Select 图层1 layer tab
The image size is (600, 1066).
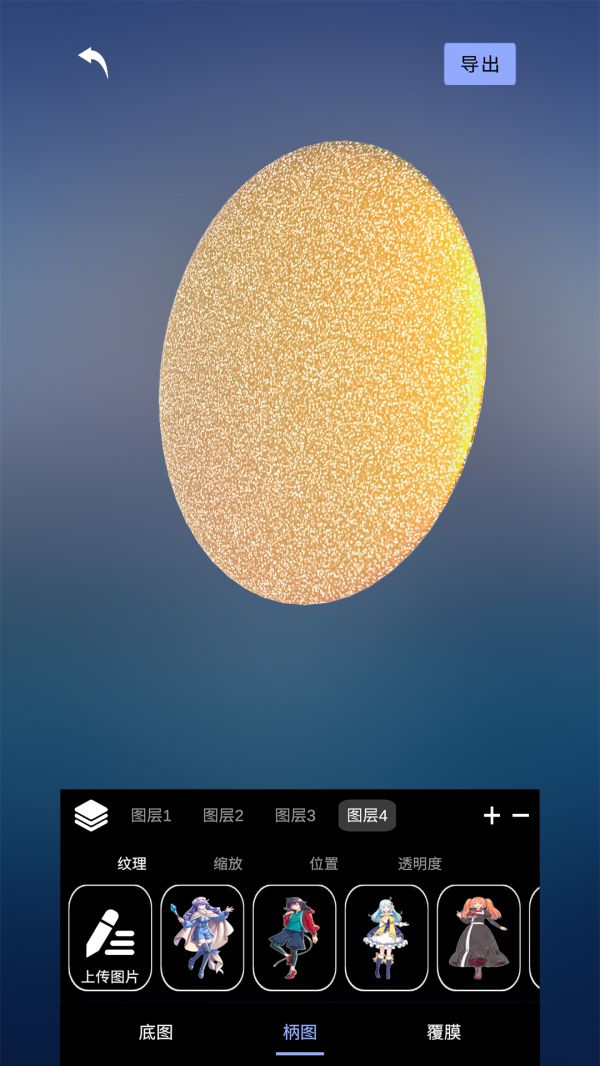[151, 815]
